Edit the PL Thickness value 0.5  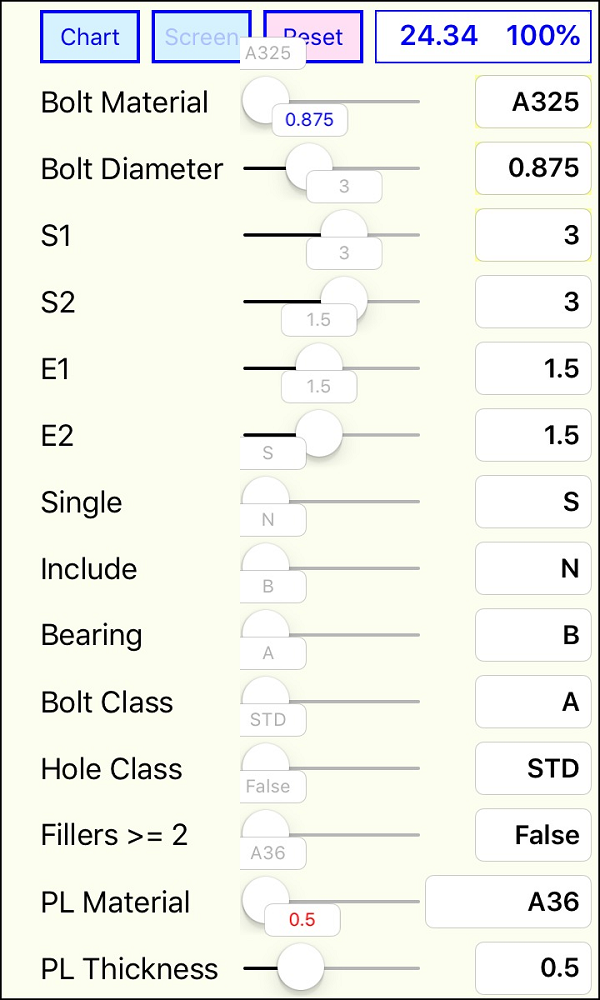pos(534,968)
